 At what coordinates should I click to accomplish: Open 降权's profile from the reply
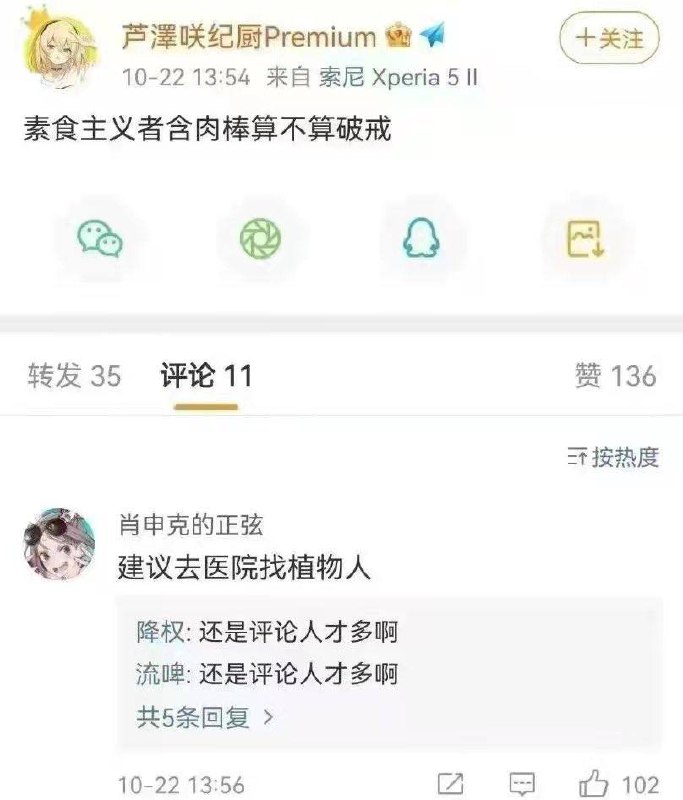coord(160,633)
